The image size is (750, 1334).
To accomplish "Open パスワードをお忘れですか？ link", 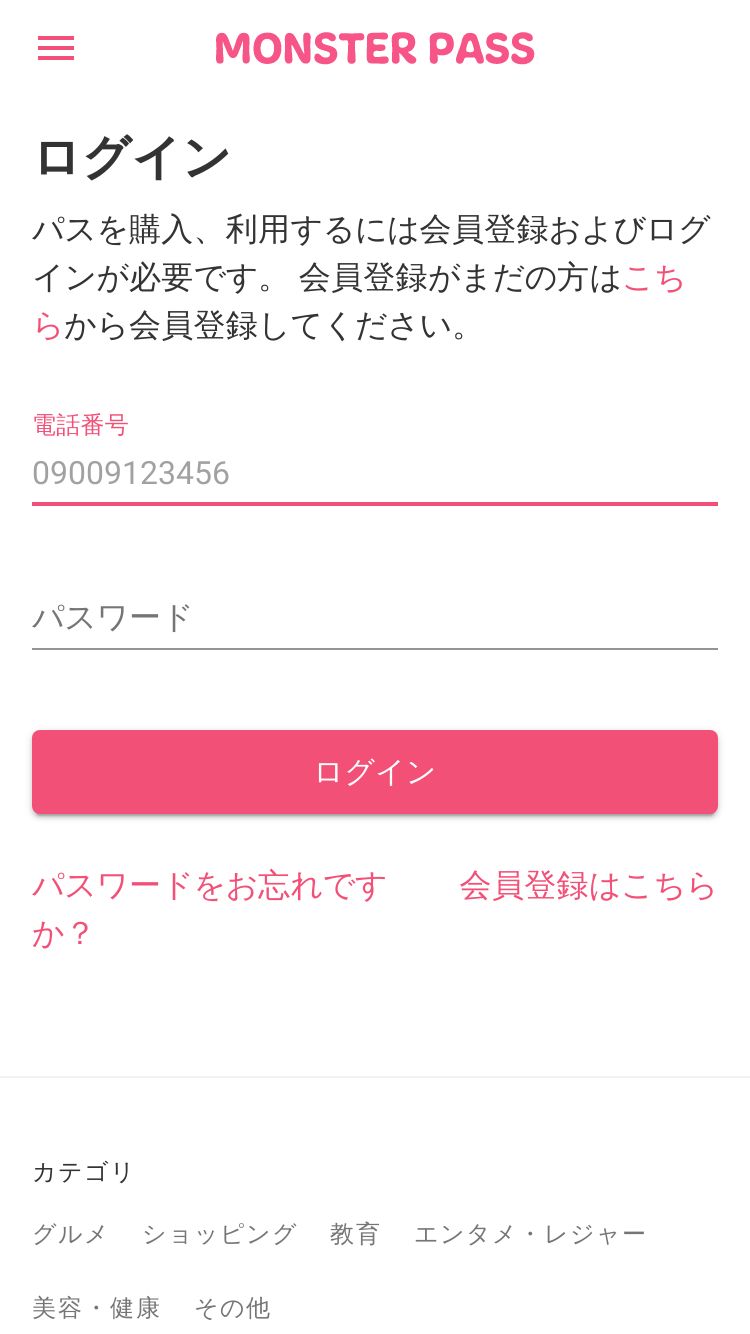I will tap(210, 910).
